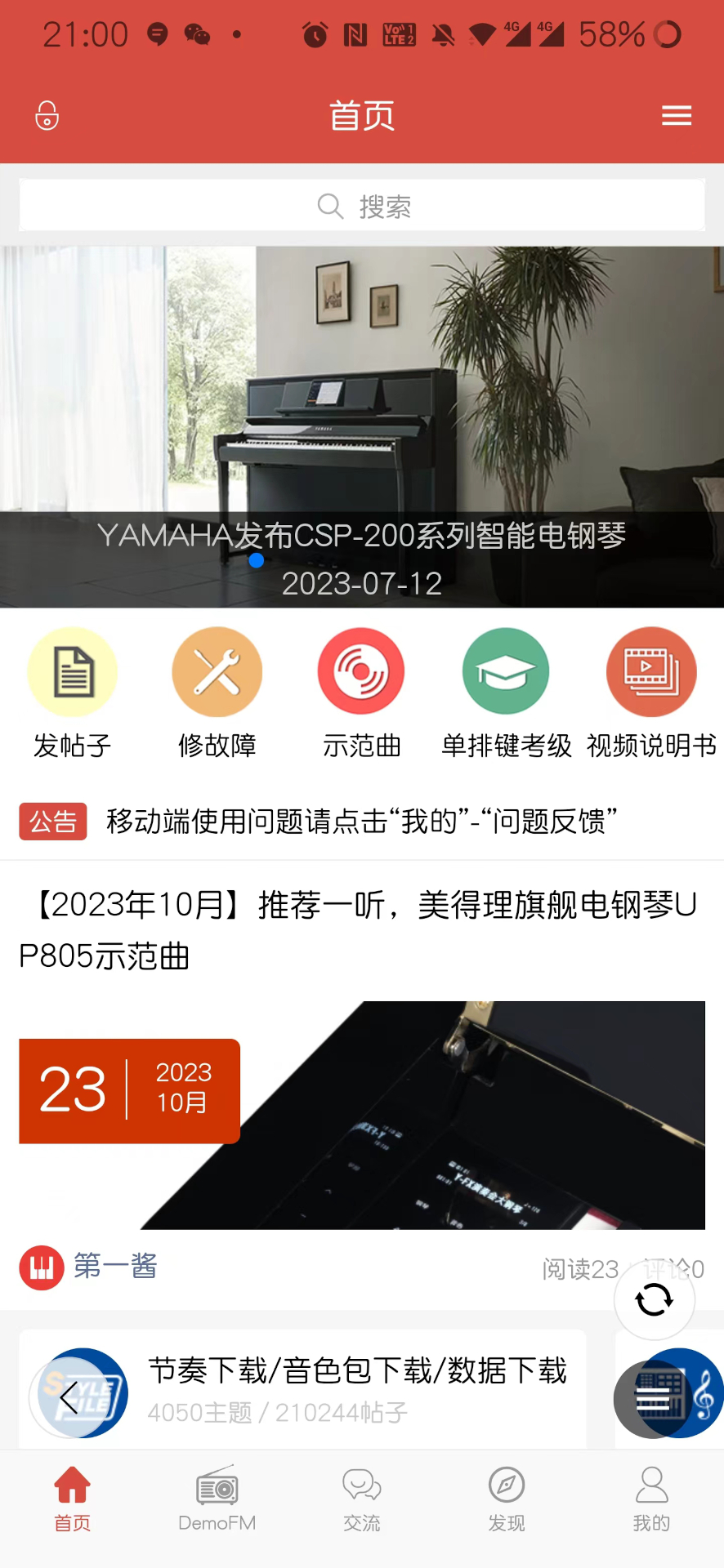Click the lock icon in the header
This screenshot has width=724, height=1568.
(x=45, y=115)
